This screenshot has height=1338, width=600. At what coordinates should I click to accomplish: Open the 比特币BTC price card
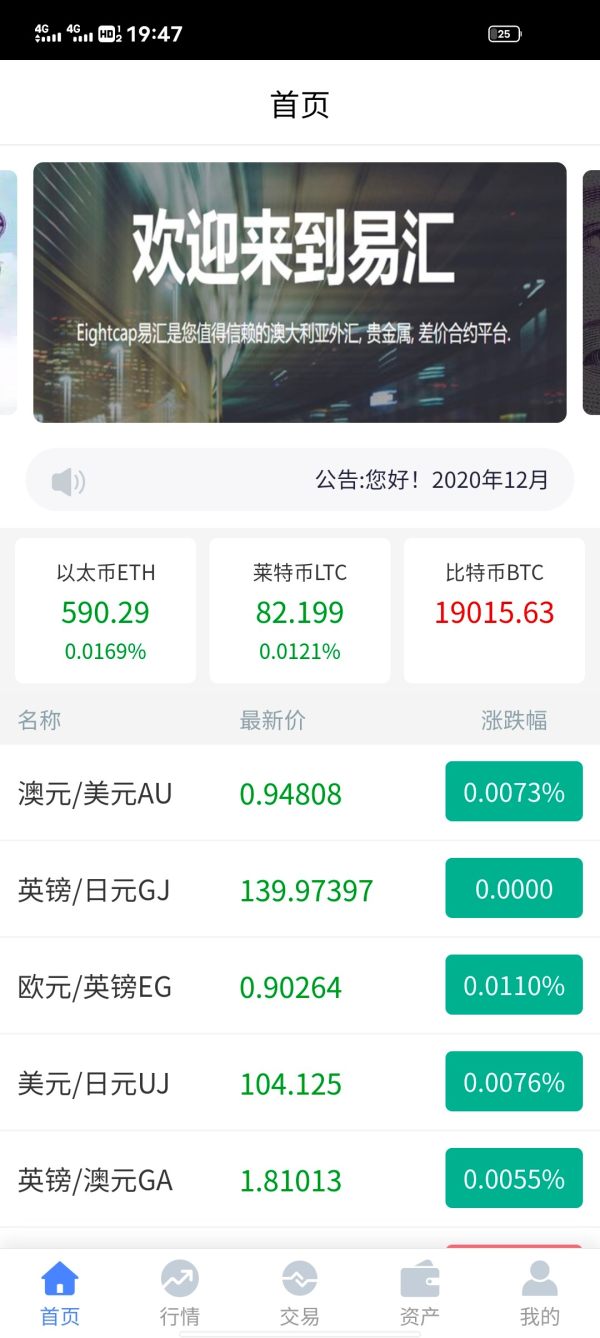pos(494,611)
